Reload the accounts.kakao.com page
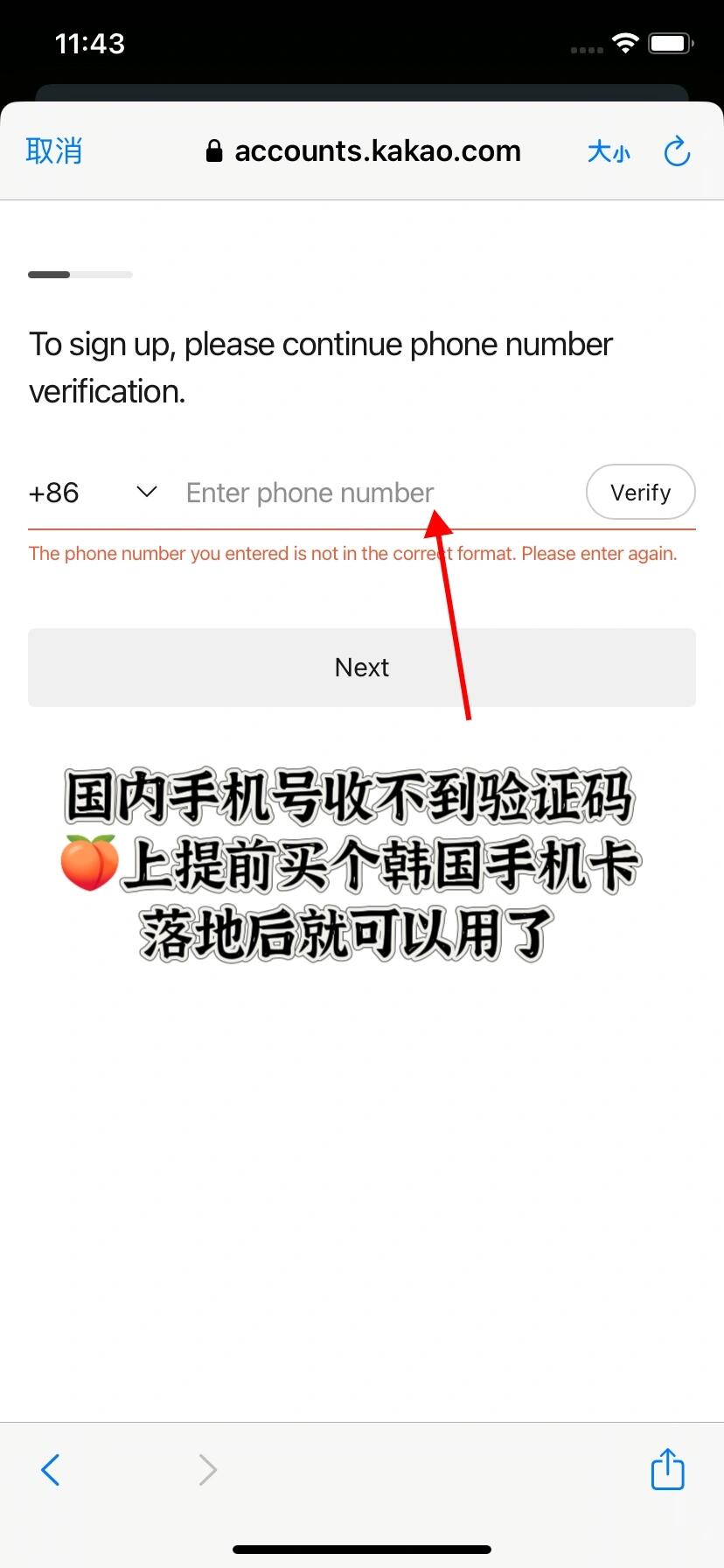This screenshot has height=1568, width=724. tap(677, 151)
